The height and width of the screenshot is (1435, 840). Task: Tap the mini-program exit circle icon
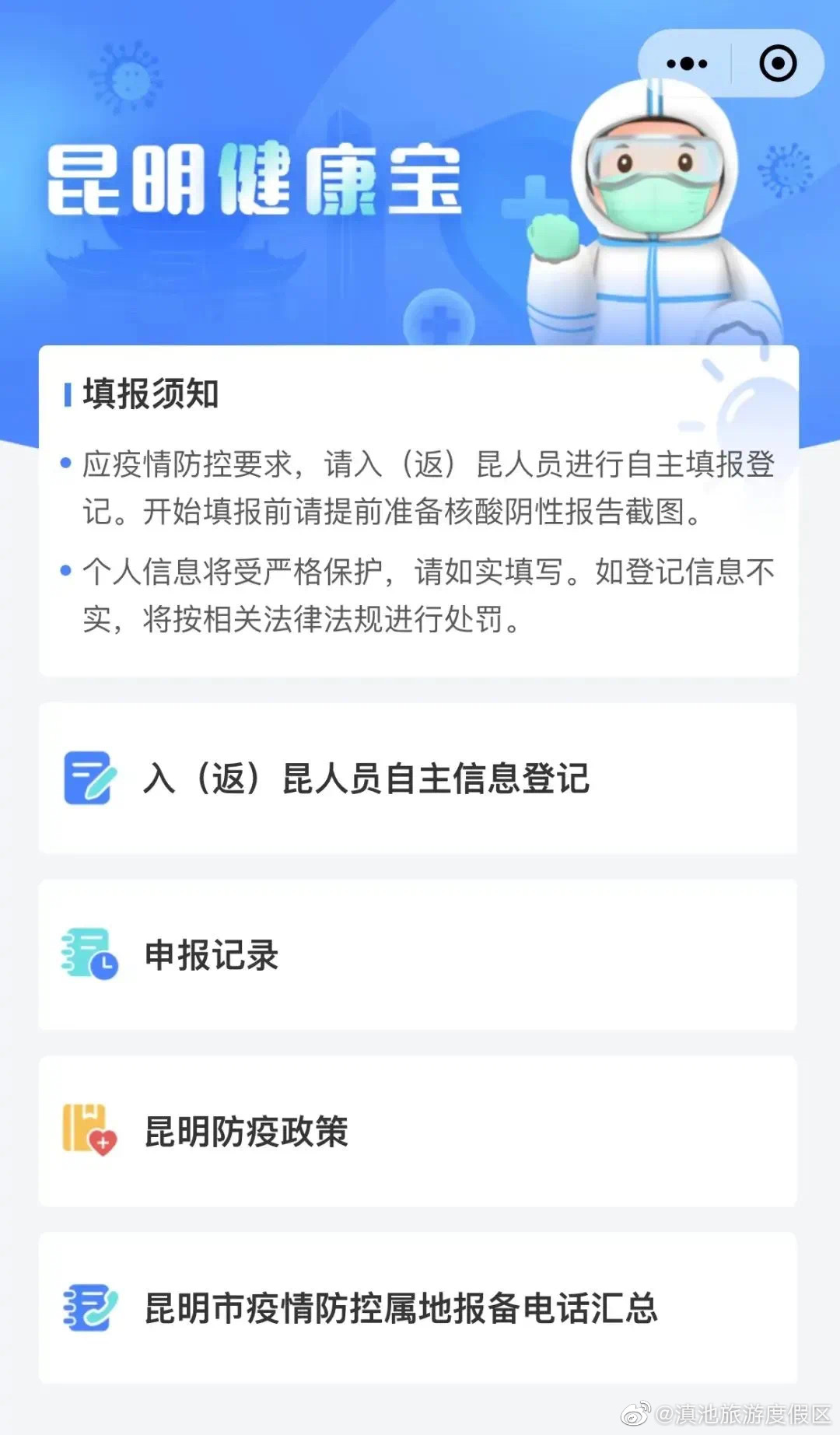777,61
